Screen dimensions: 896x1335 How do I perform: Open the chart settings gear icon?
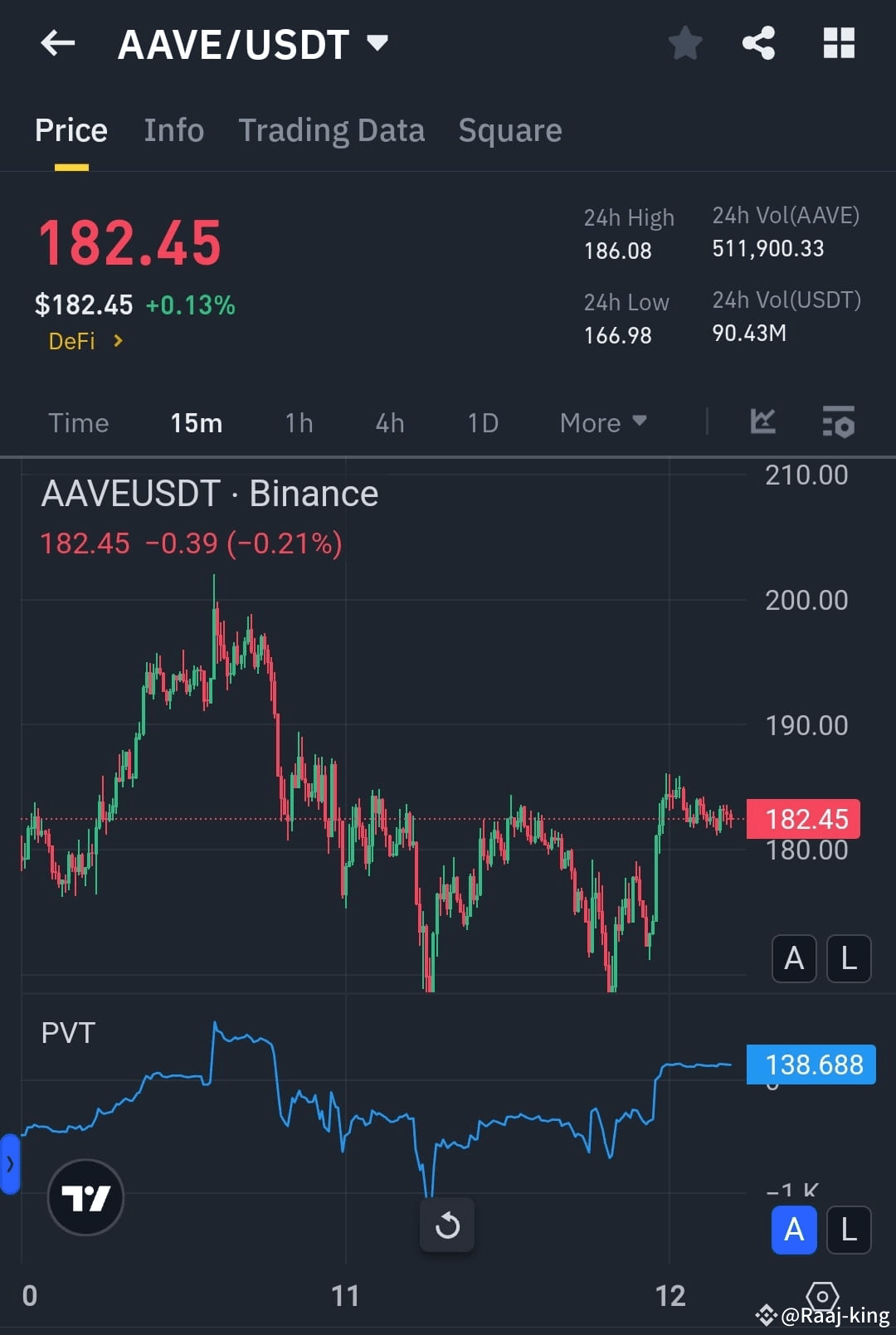click(822, 1296)
